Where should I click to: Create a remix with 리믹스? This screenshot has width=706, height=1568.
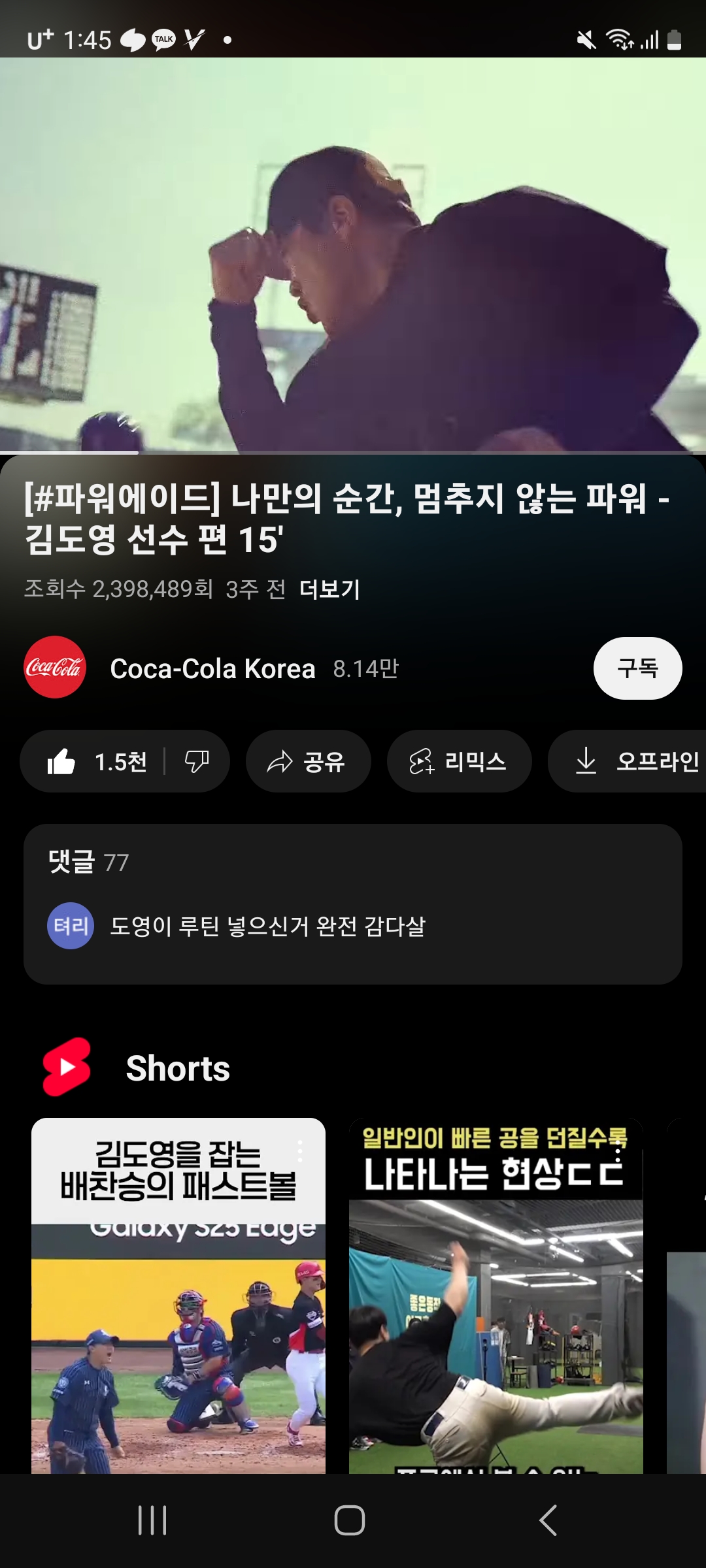pyautogui.click(x=459, y=762)
